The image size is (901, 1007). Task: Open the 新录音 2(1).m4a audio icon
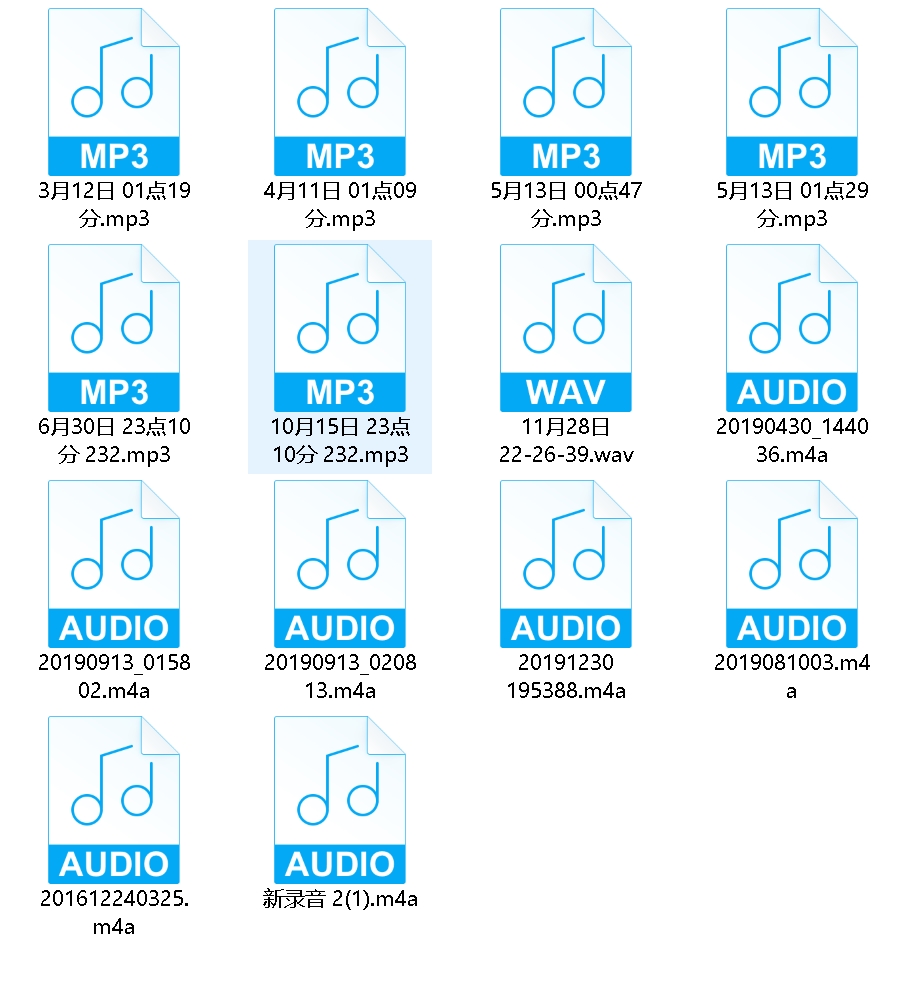(x=339, y=801)
